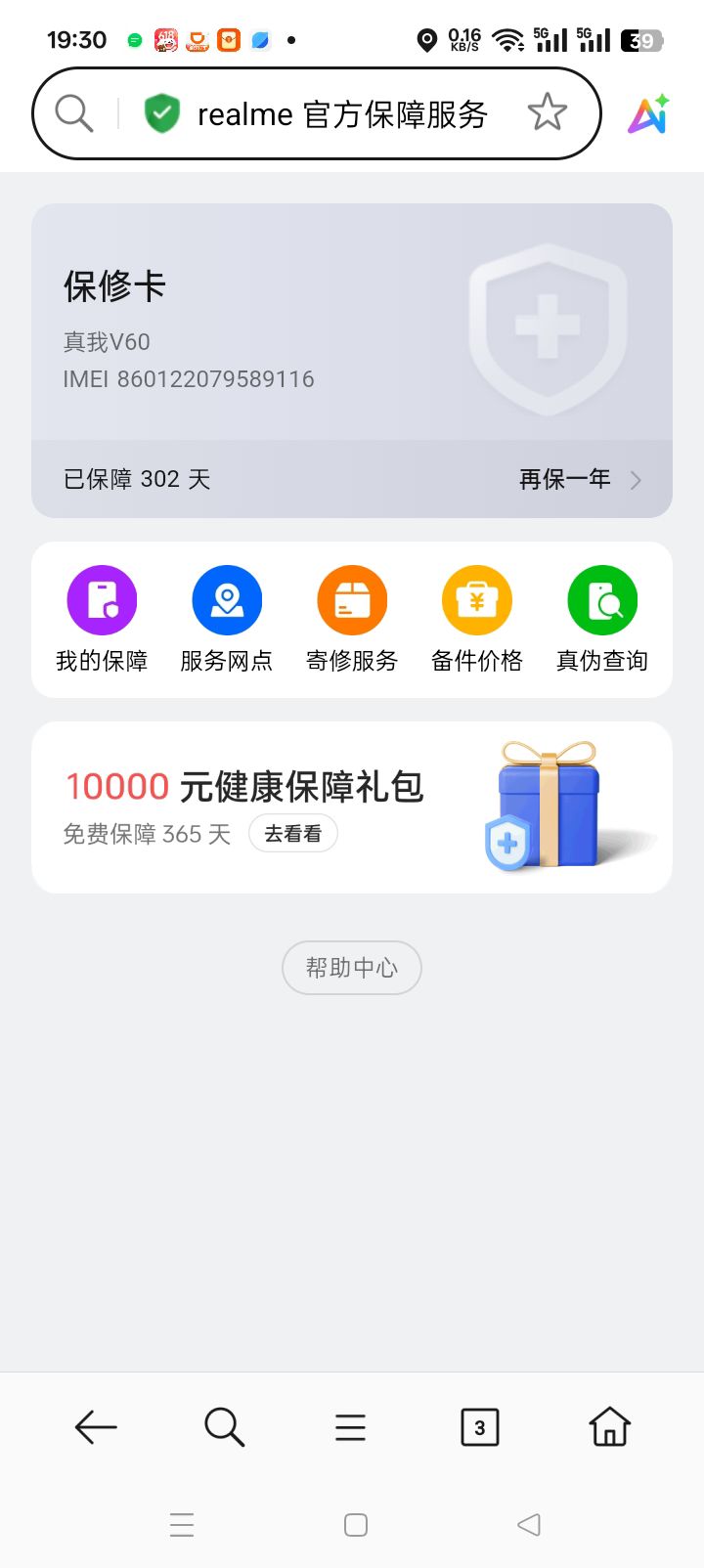The width and height of the screenshot is (704, 1568).
Task: Tap the system recent apps button
Action: click(182, 1525)
